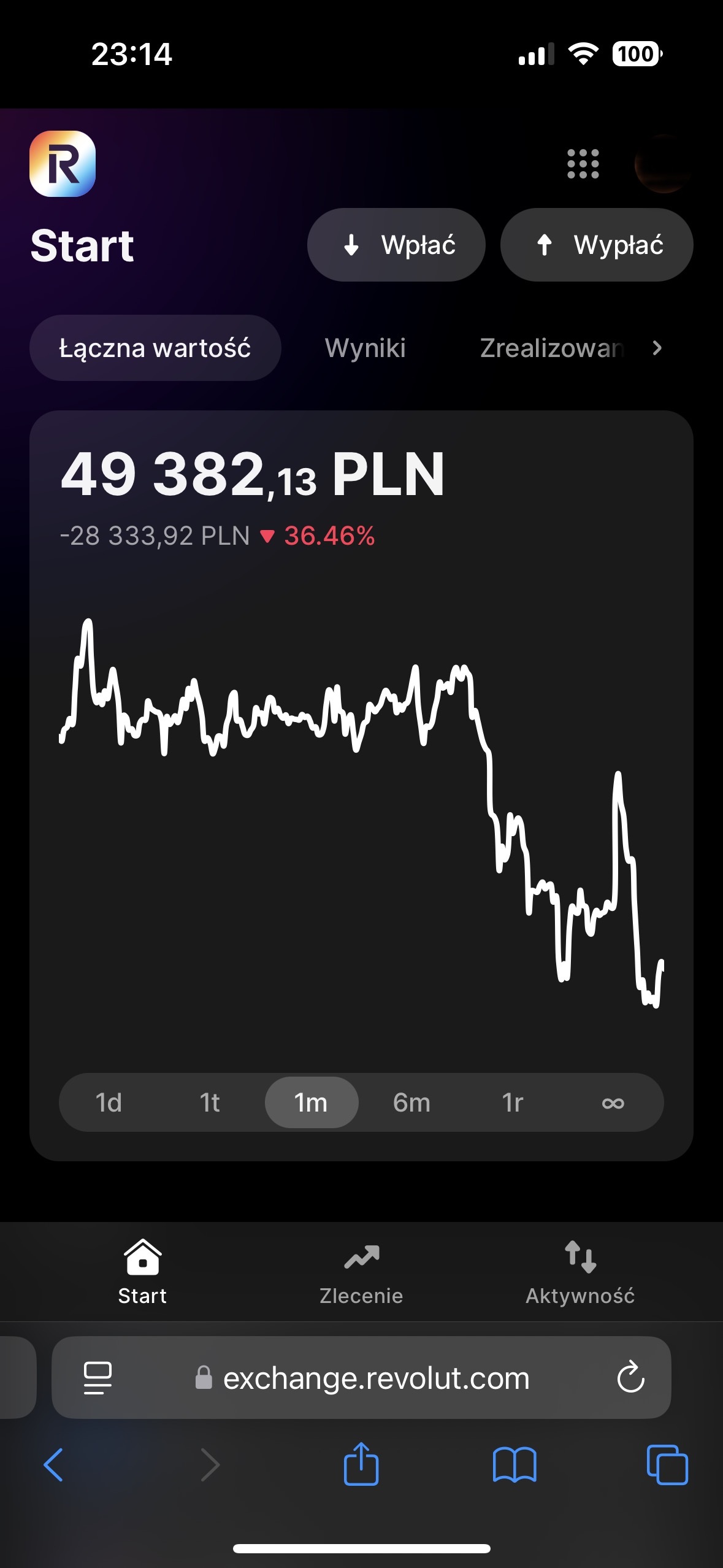Select the 1d chart range
This screenshot has height=1568, width=723.
(109, 1102)
